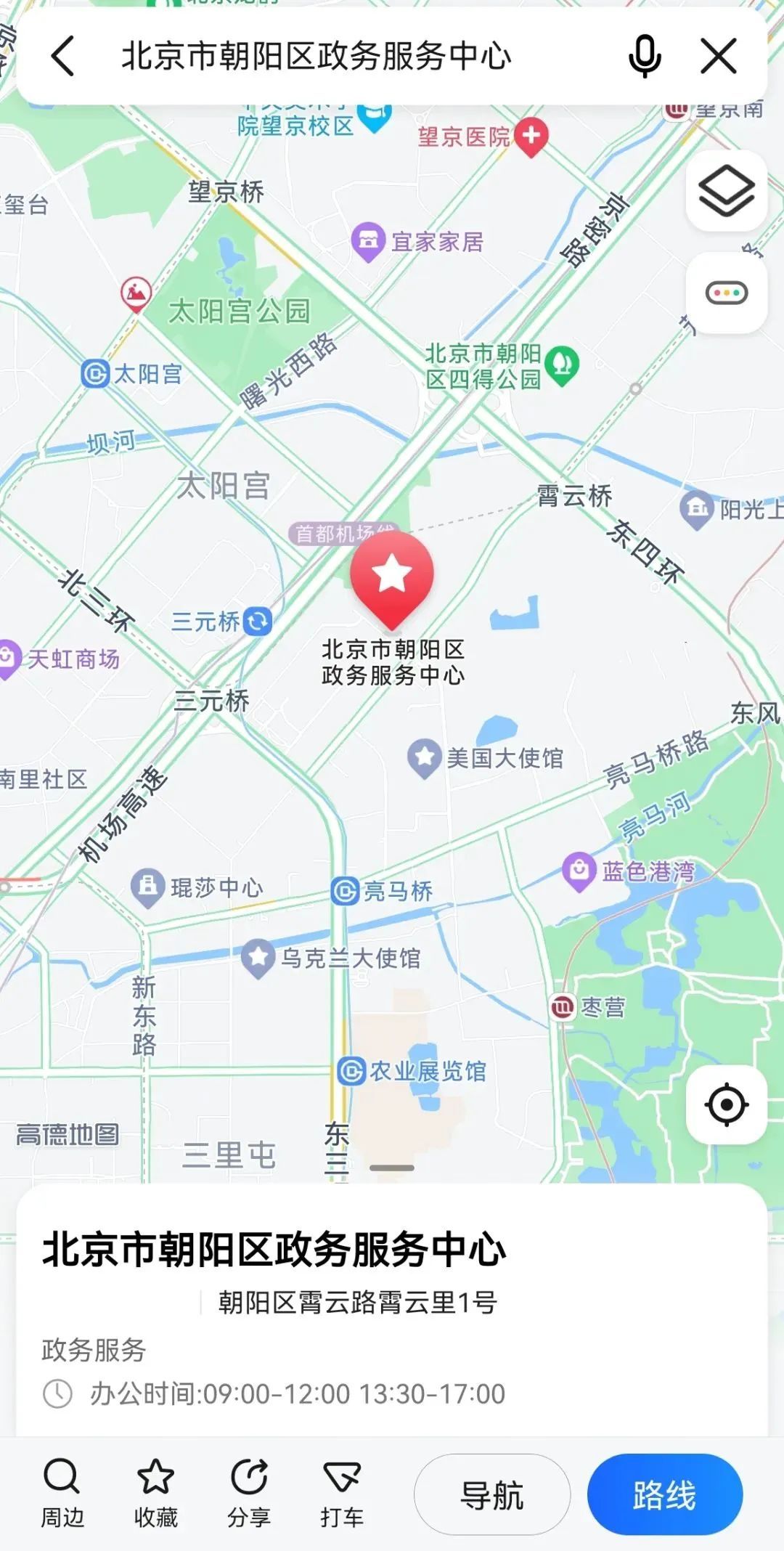Clear the search with the X button

tap(719, 56)
